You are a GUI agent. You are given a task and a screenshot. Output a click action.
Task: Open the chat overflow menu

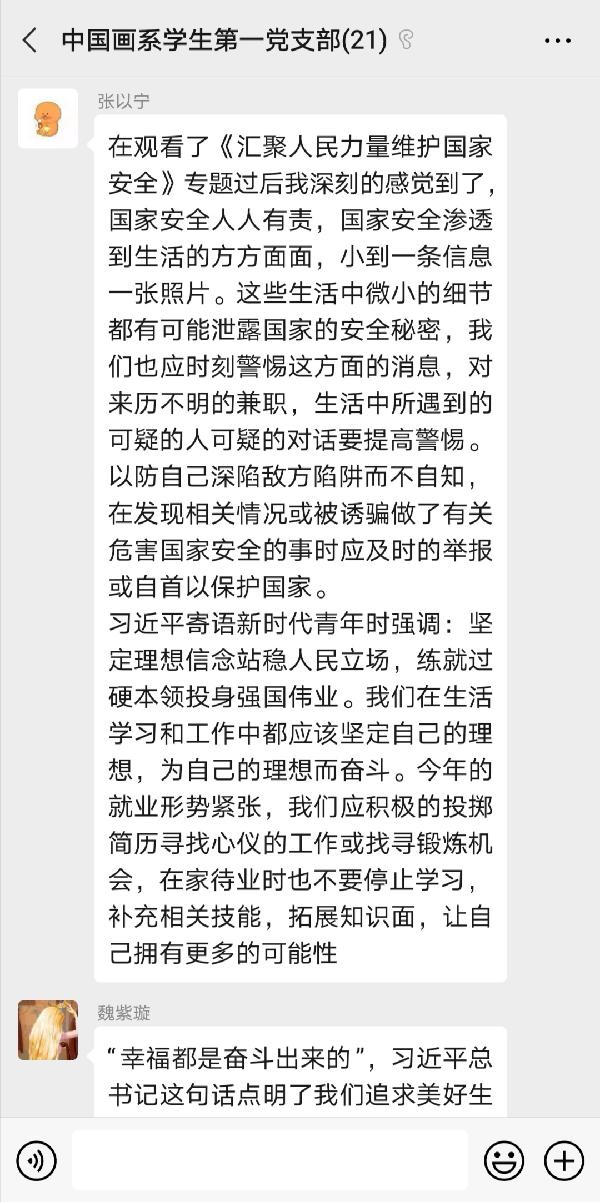pyautogui.click(x=557, y=41)
